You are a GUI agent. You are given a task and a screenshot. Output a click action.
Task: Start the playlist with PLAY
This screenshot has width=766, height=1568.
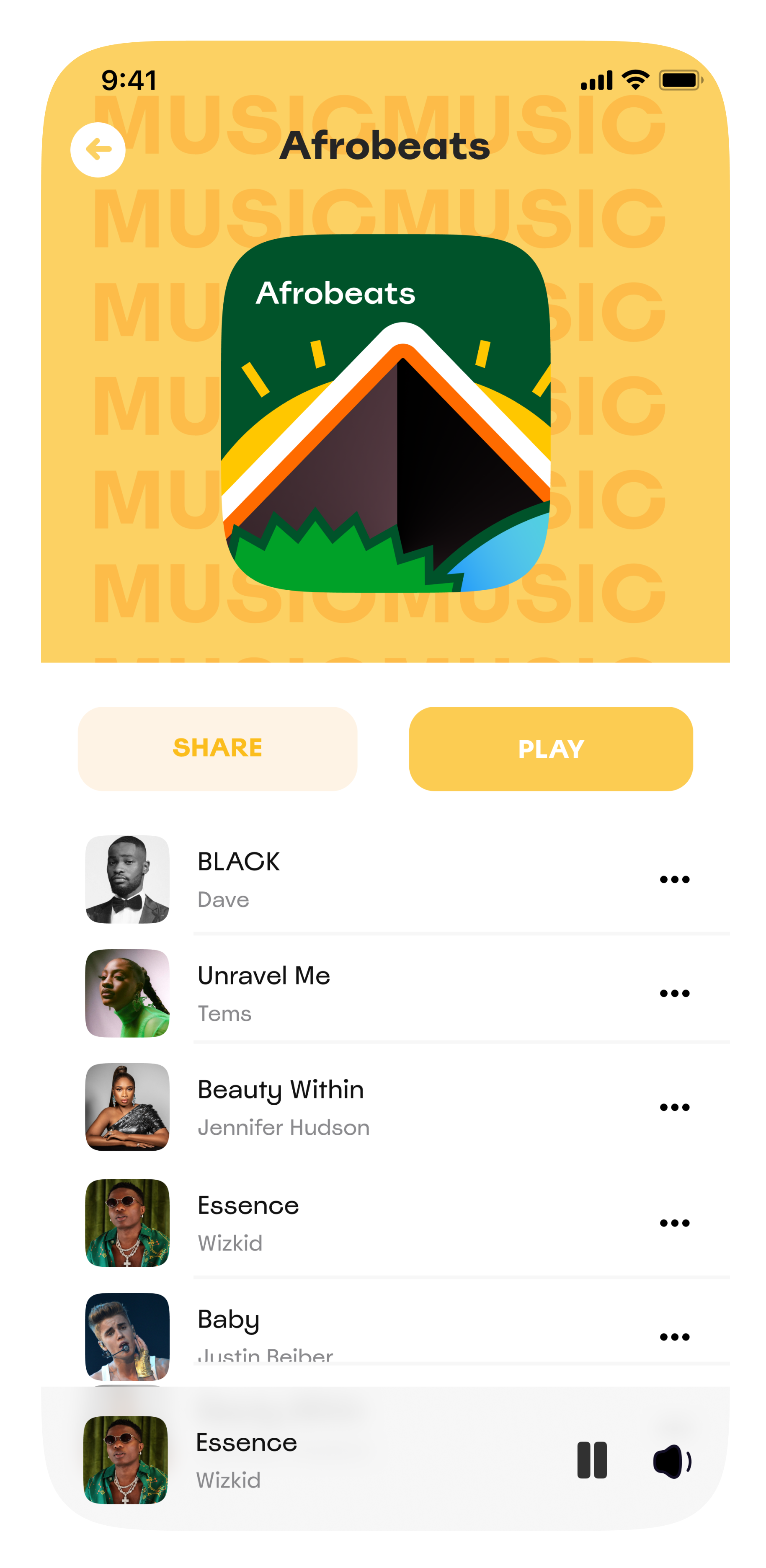pyautogui.click(x=551, y=749)
